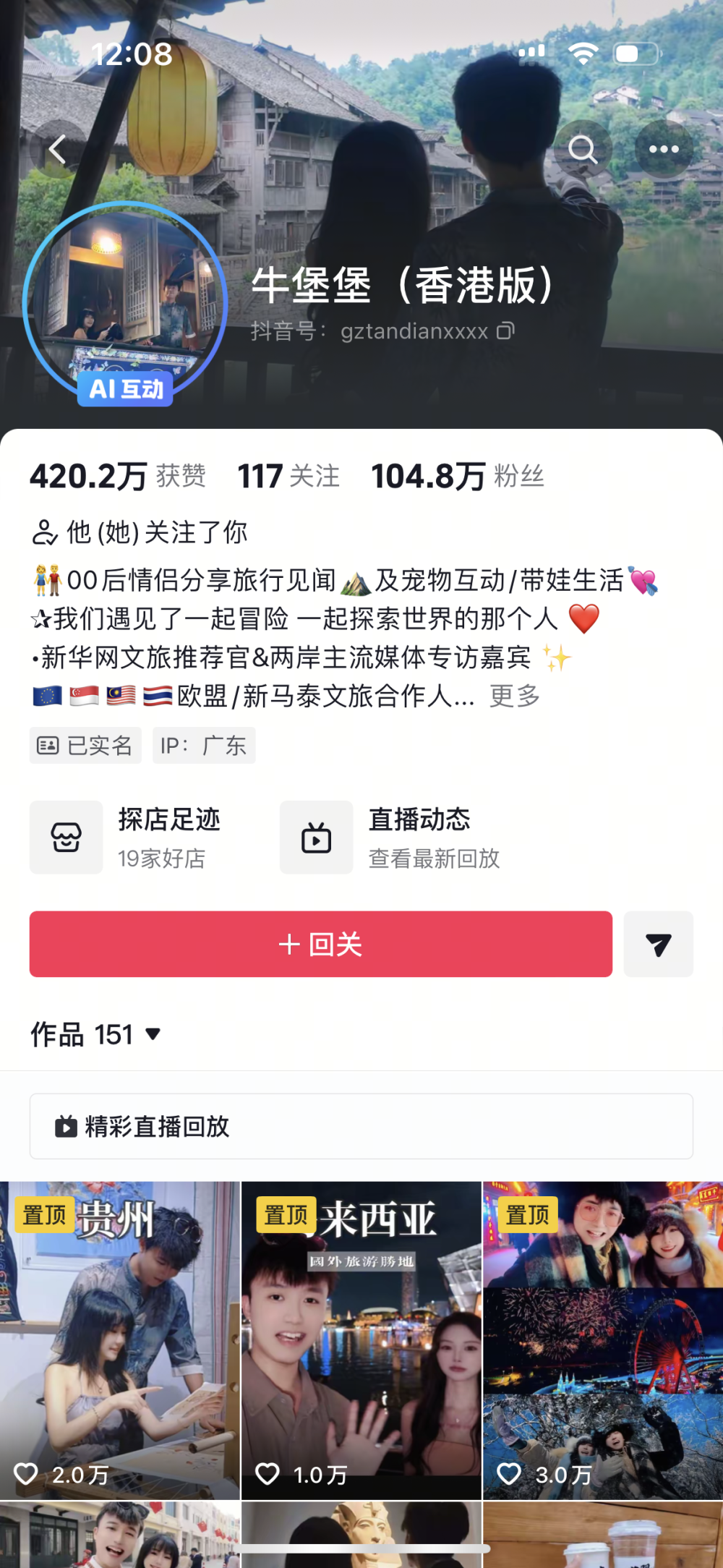
Task: Go back using the back arrow
Action: point(58,149)
